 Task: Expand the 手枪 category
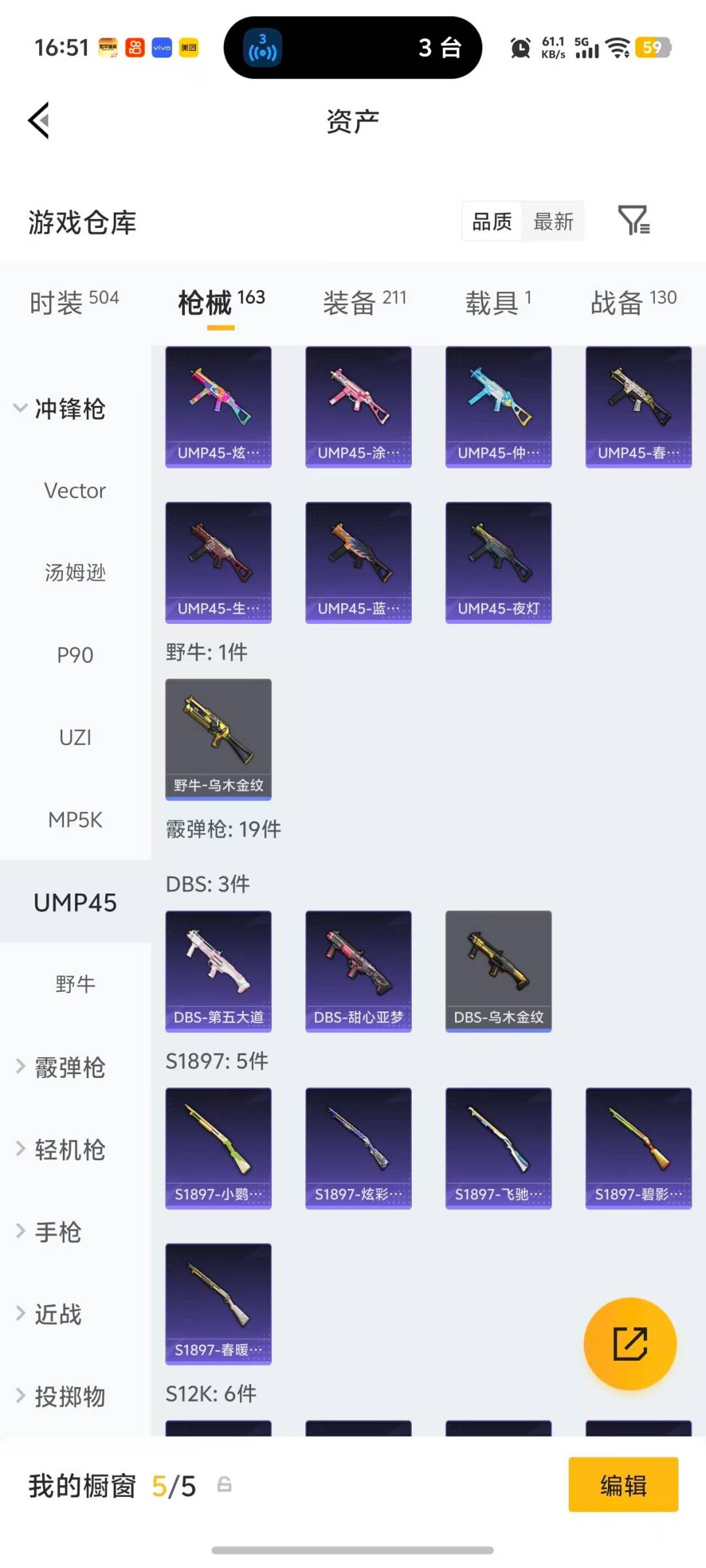click(58, 1232)
